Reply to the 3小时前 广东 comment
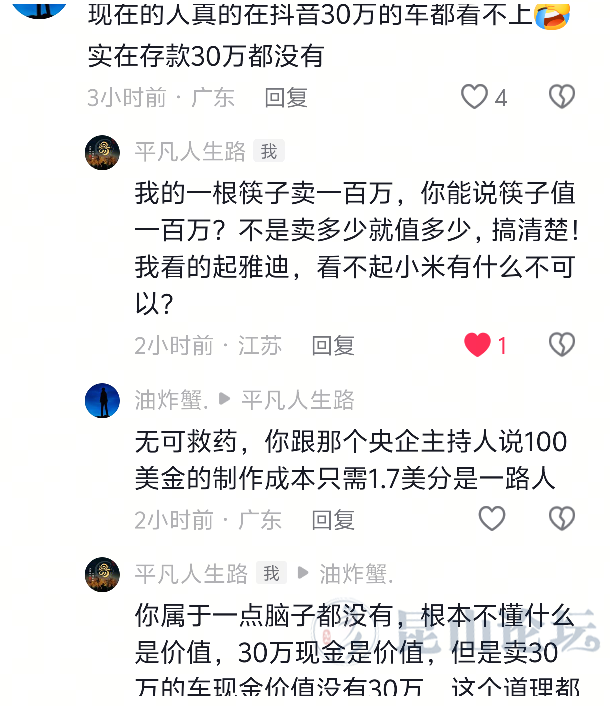This screenshot has height=706, width=610. point(286,97)
